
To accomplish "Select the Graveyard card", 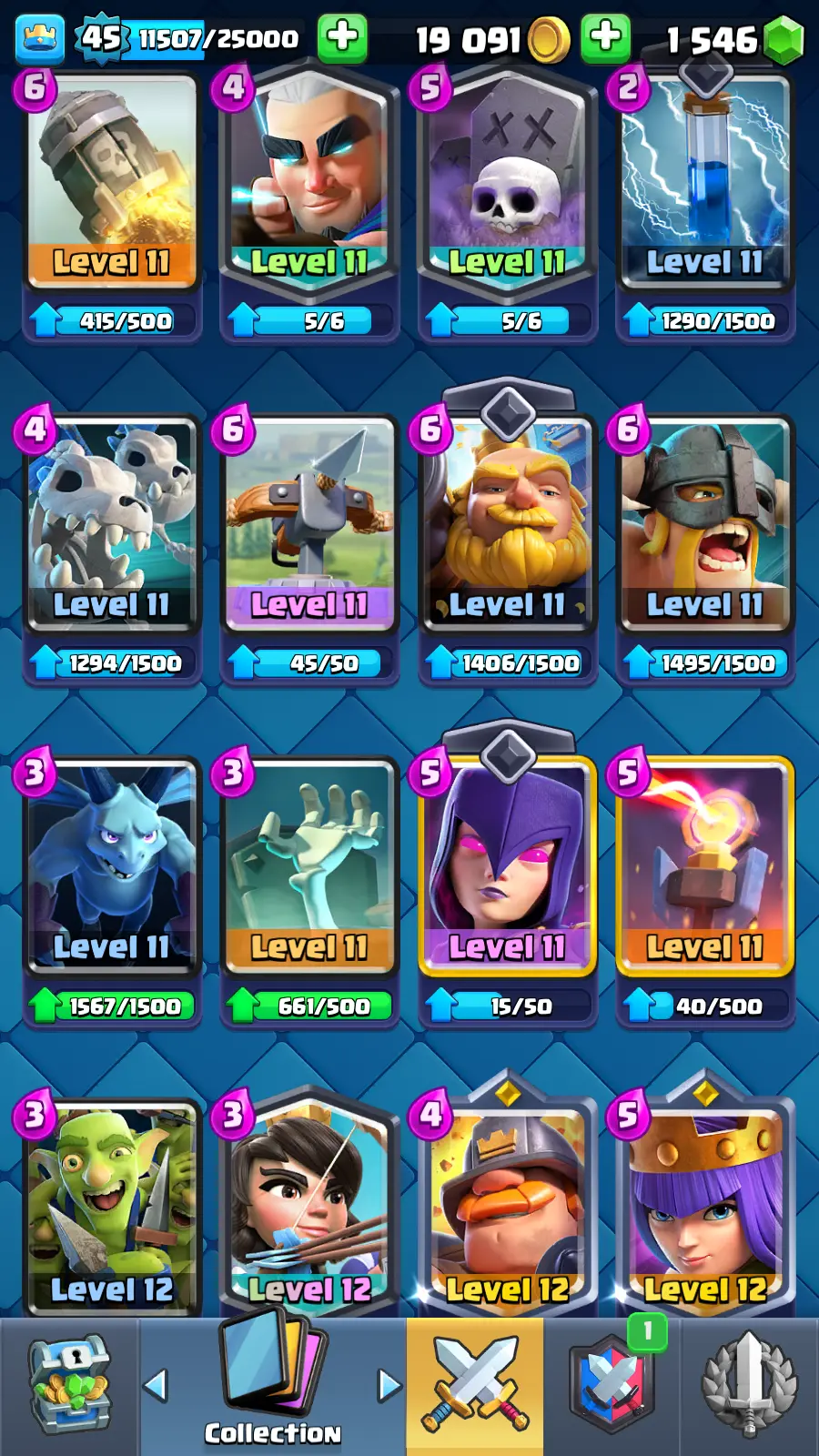I will click(507, 182).
